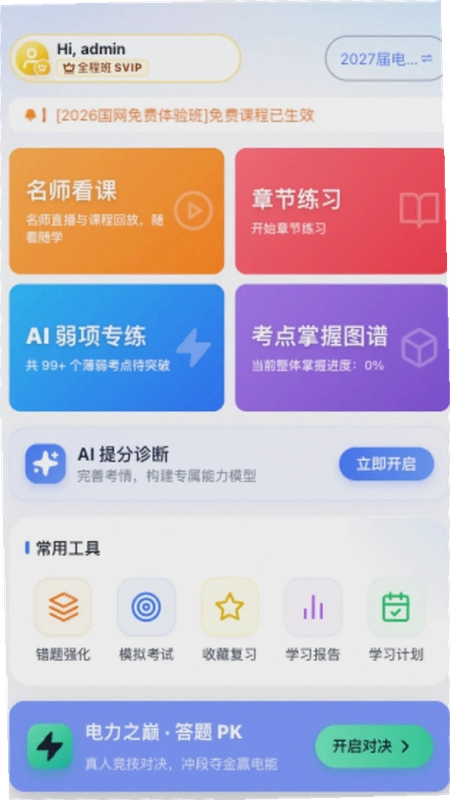Open the admin profile badge
Screen dimensions: 450x800
coord(126,59)
